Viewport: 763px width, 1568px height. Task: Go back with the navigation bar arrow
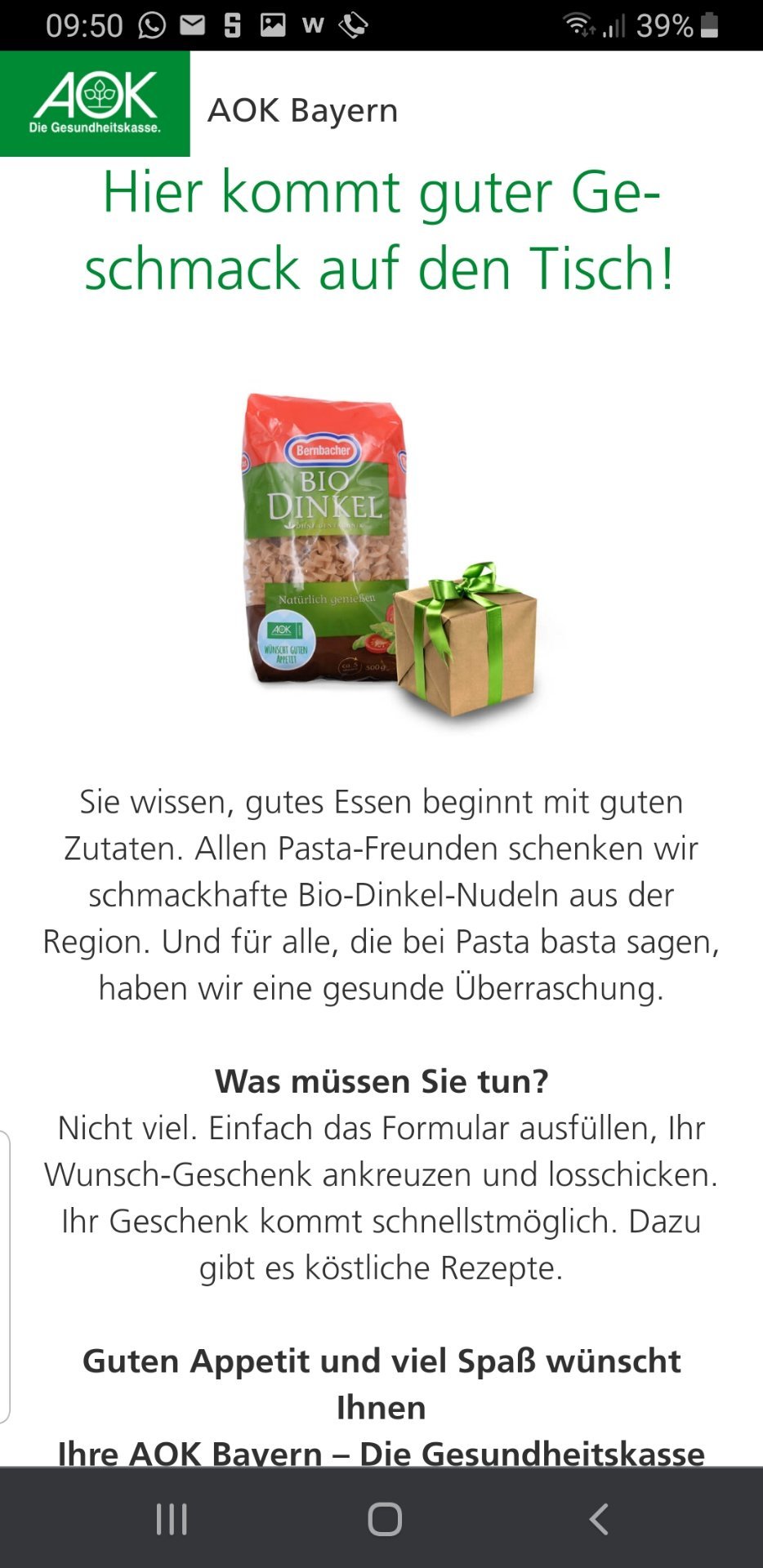point(599,1519)
